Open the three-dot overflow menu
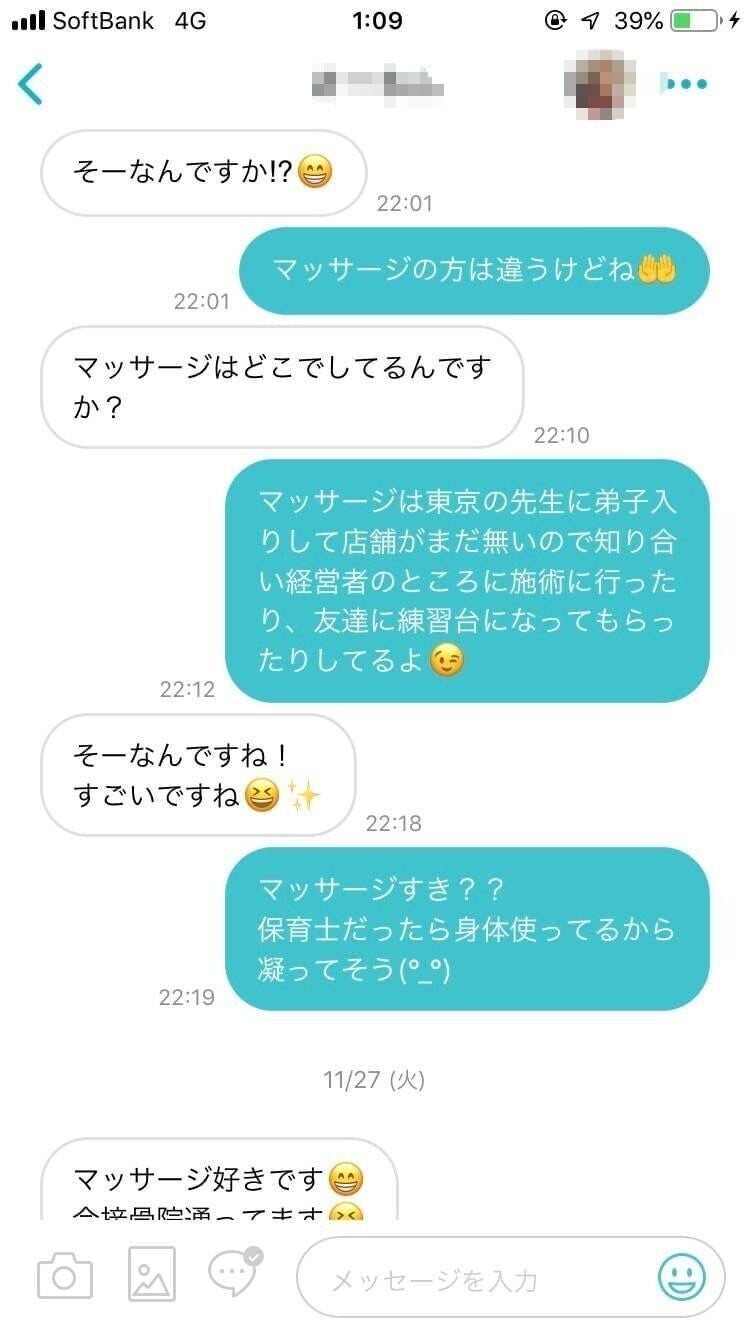 [x=687, y=84]
